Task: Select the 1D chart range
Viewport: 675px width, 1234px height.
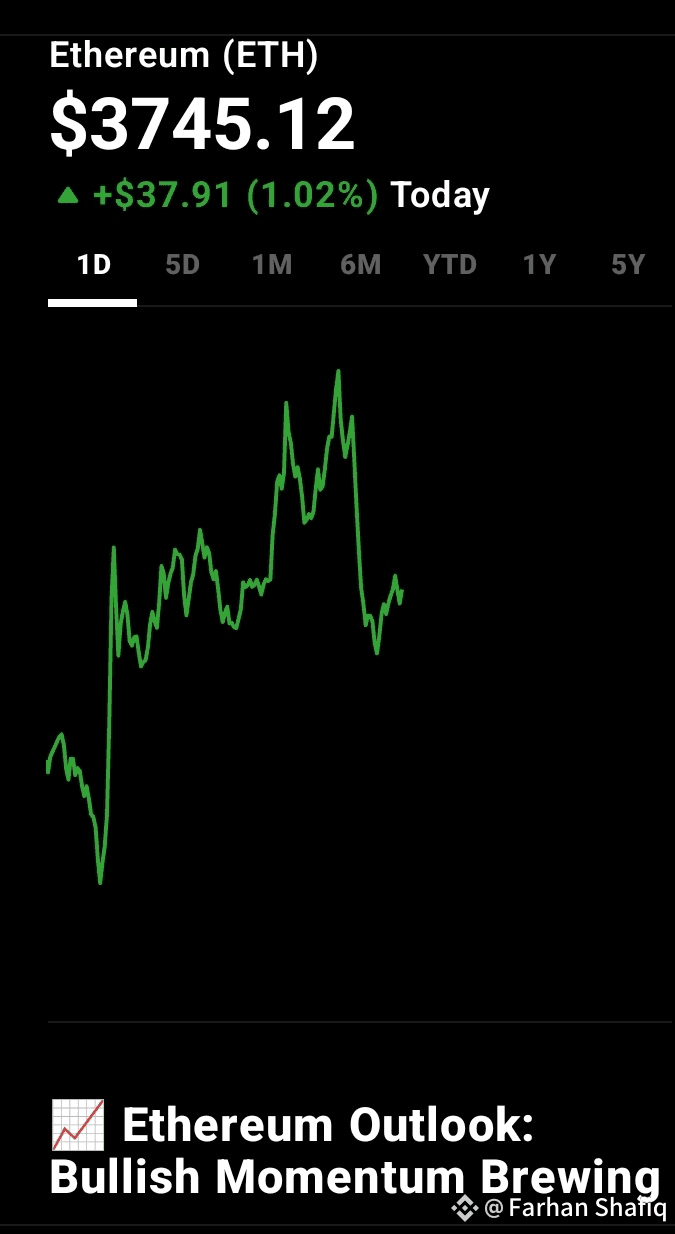Action: click(93, 265)
